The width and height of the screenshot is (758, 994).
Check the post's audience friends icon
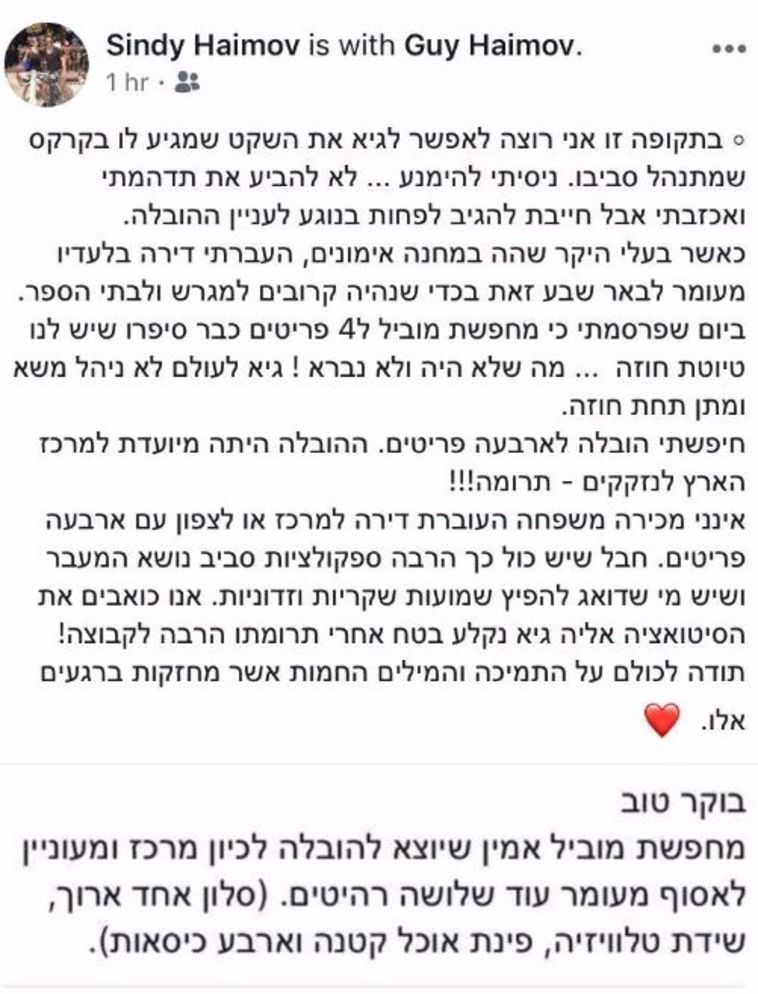pyautogui.click(x=187, y=84)
